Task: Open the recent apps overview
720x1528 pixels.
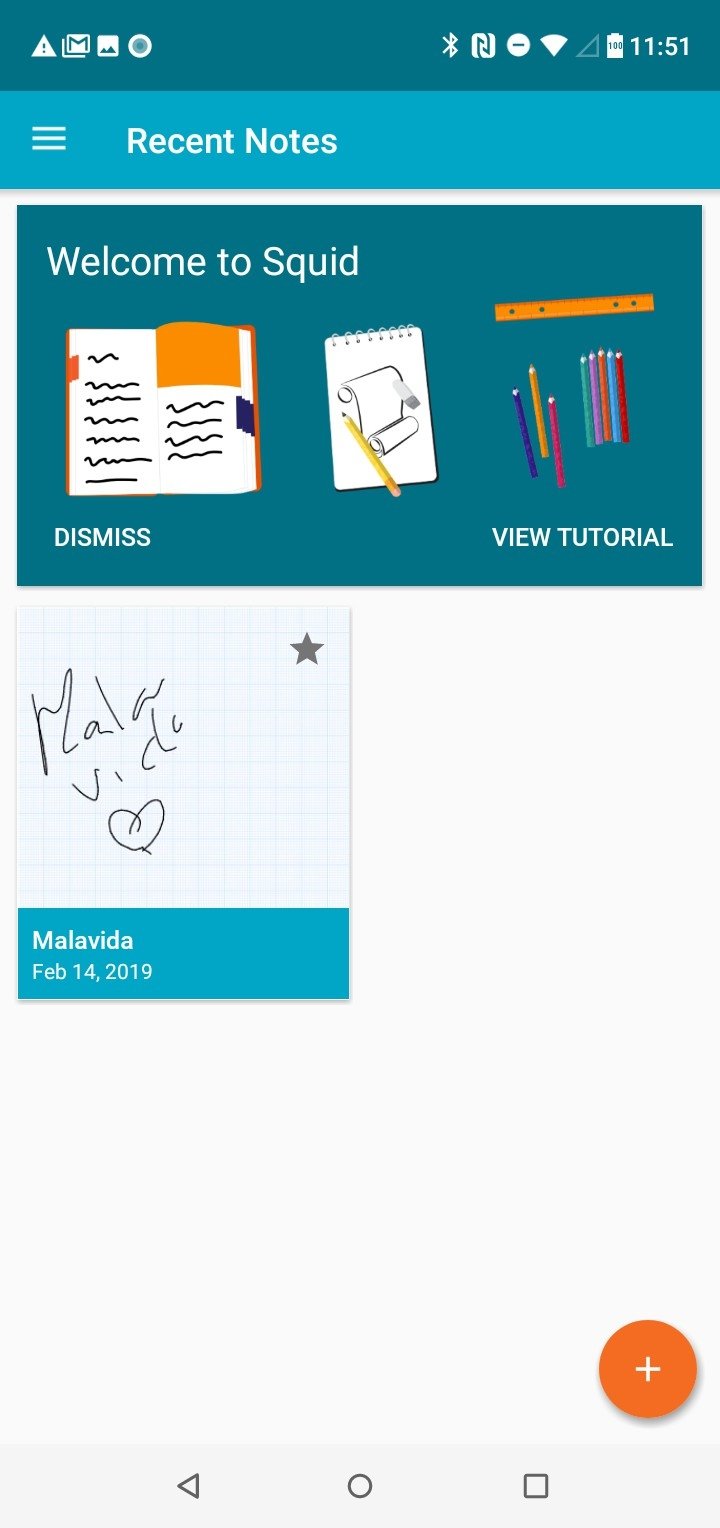Action: click(x=536, y=1486)
